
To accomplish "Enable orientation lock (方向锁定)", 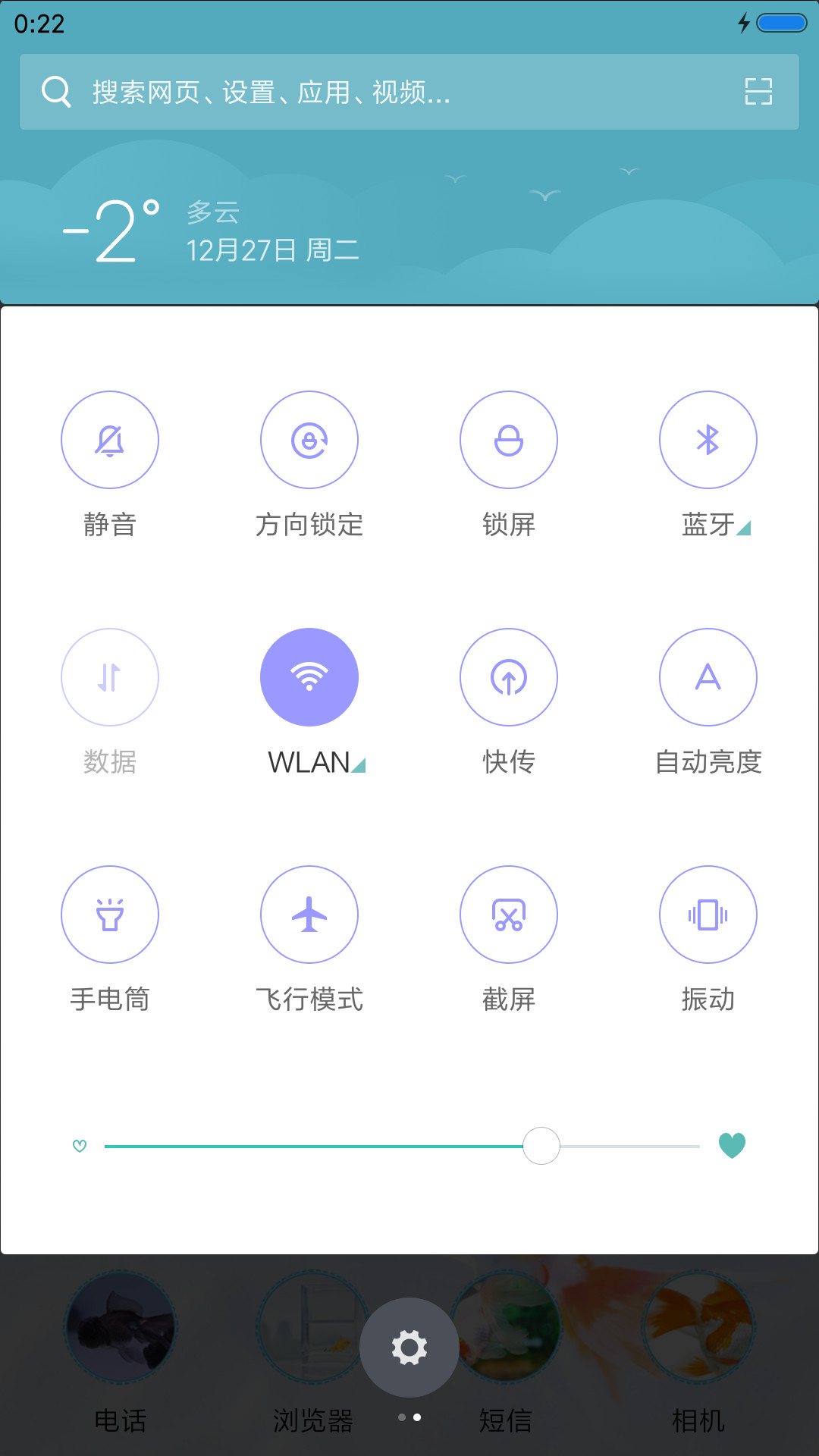I will click(309, 440).
